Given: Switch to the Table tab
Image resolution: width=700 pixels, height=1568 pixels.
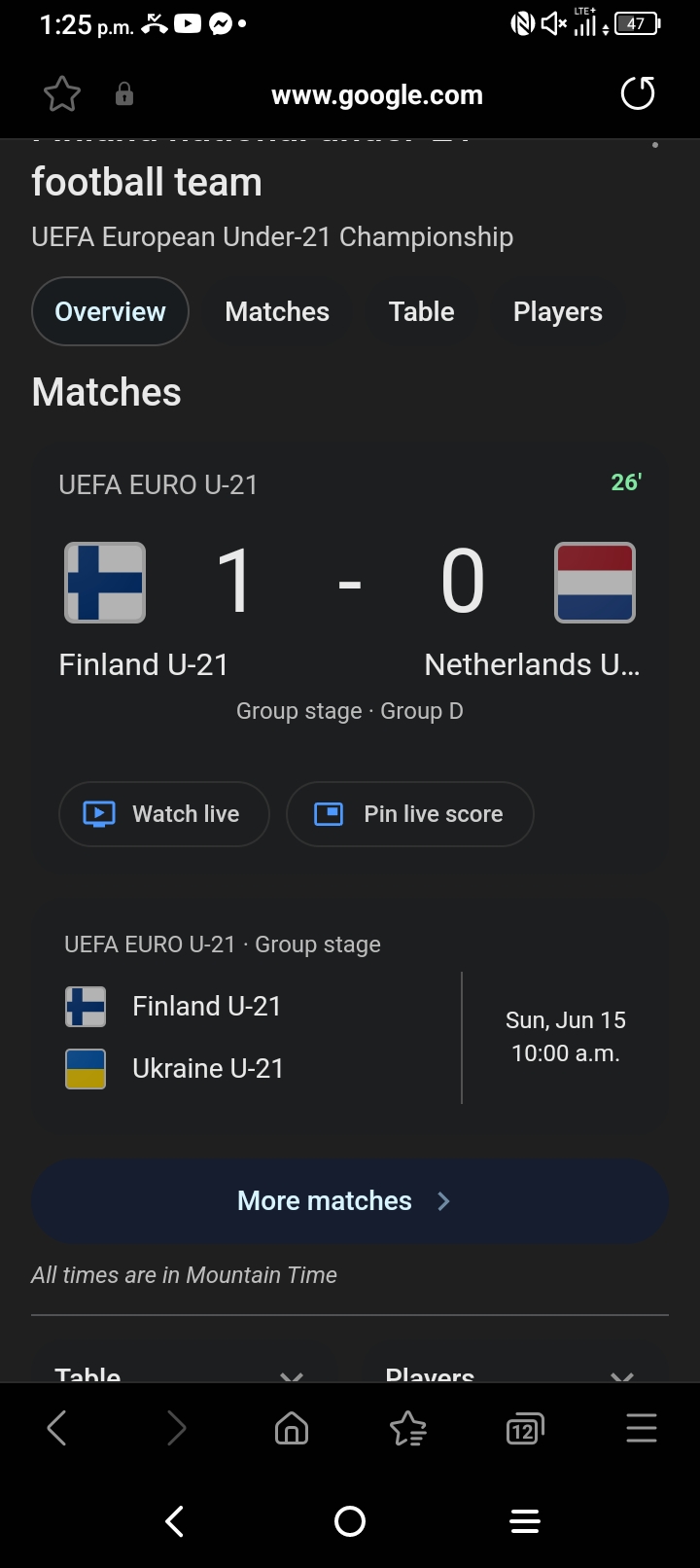Looking at the screenshot, I should pos(421,311).
